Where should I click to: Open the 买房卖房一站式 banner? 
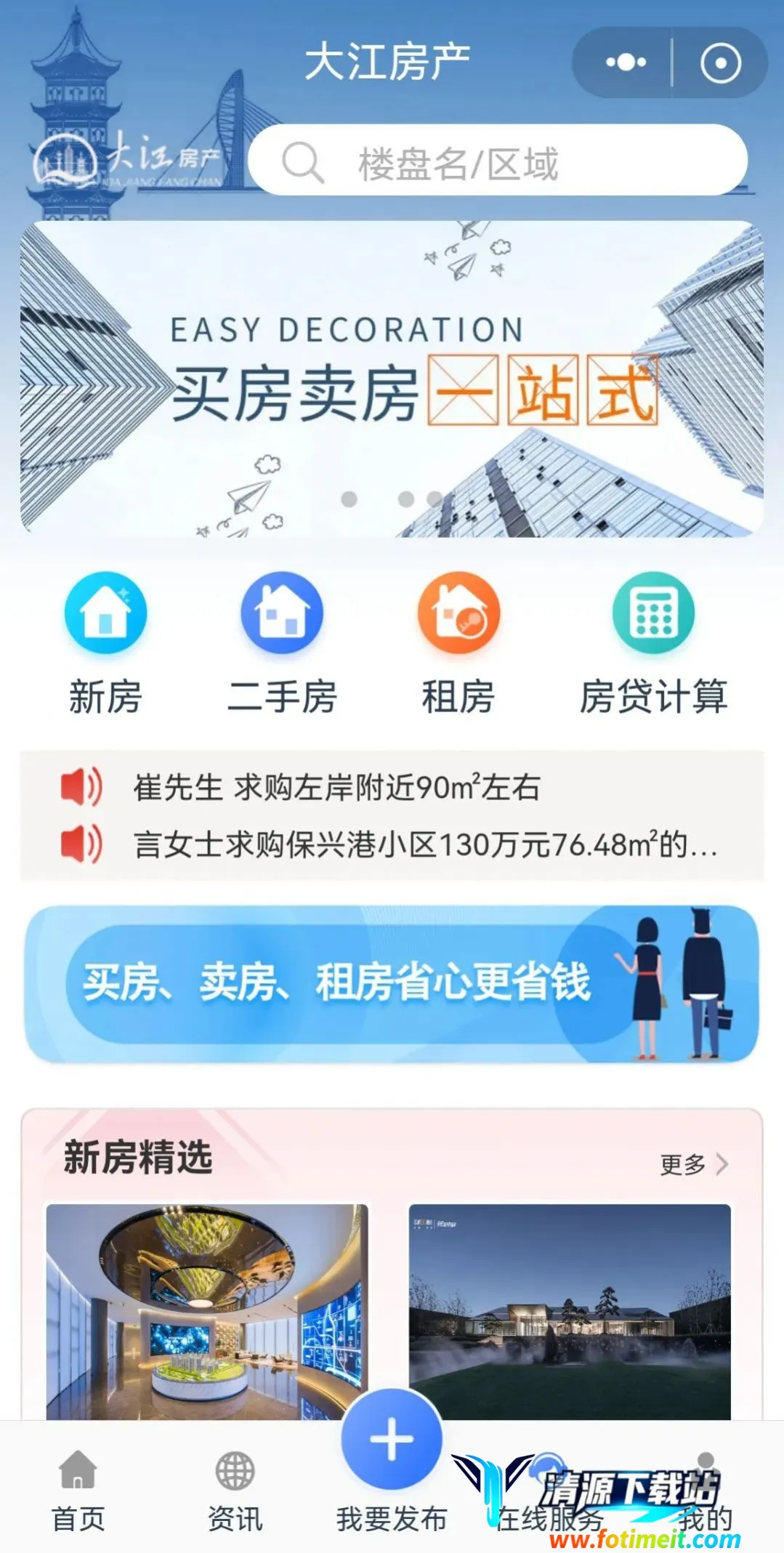(x=392, y=379)
